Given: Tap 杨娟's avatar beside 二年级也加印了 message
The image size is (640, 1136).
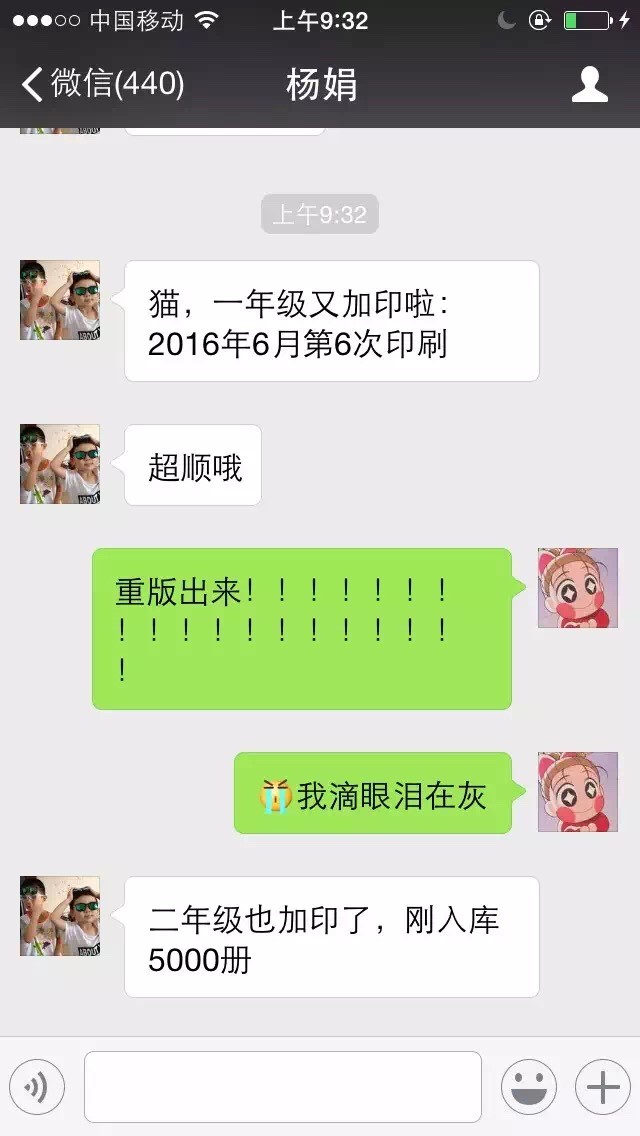Looking at the screenshot, I should coord(60,916).
